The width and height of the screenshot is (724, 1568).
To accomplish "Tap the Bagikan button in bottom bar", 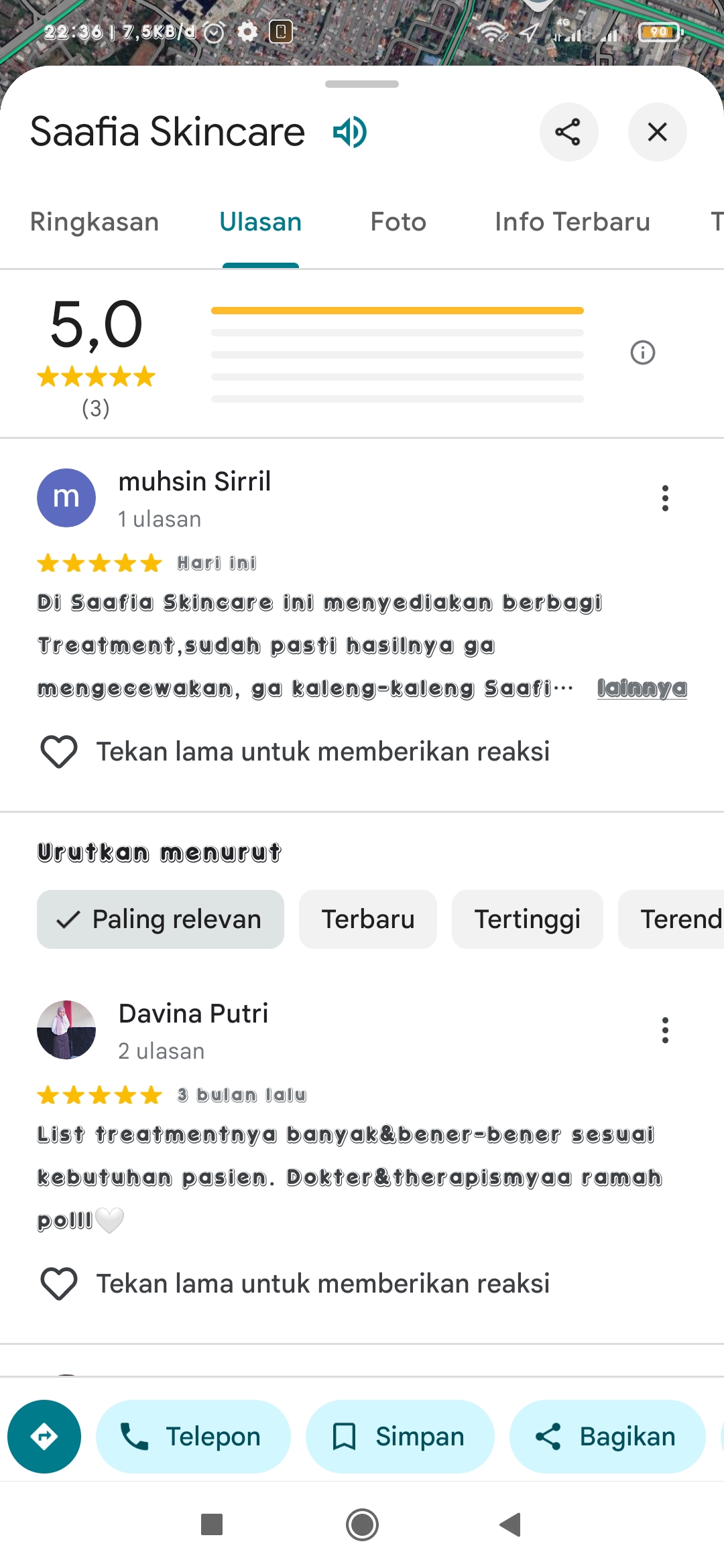I will point(607,1437).
